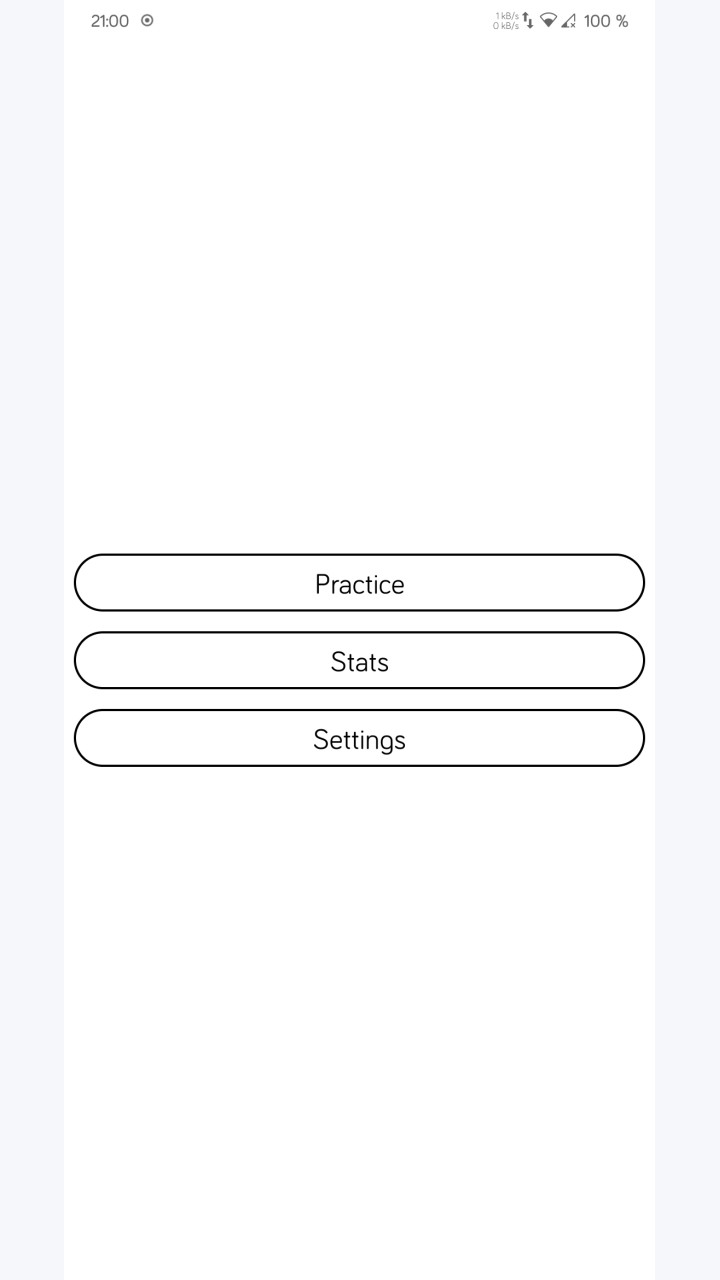The width and height of the screenshot is (720, 1280).
Task: Go to Settings
Action: [359, 739]
